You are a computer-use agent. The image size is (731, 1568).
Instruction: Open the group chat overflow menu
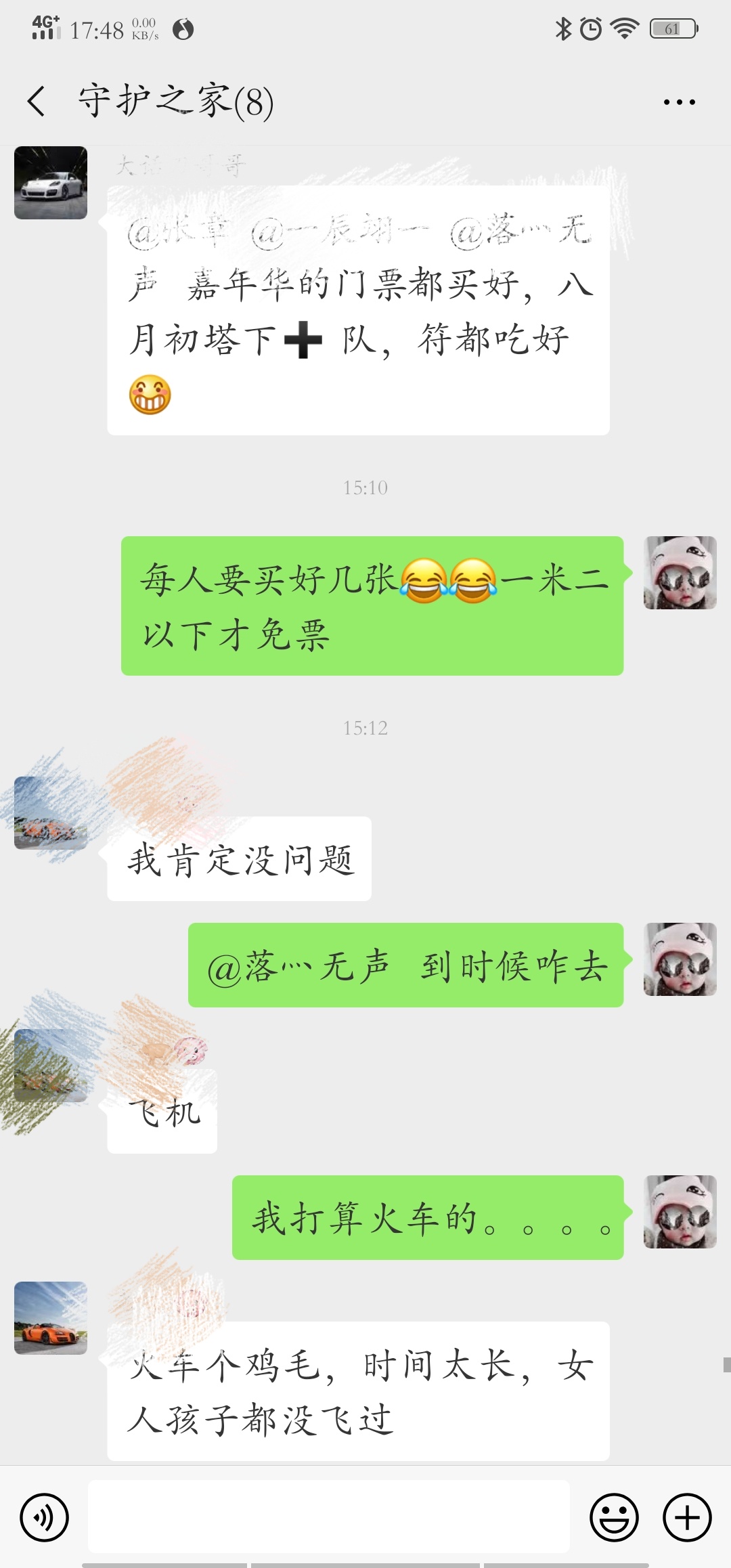pyautogui.click(x=679, y=102)
